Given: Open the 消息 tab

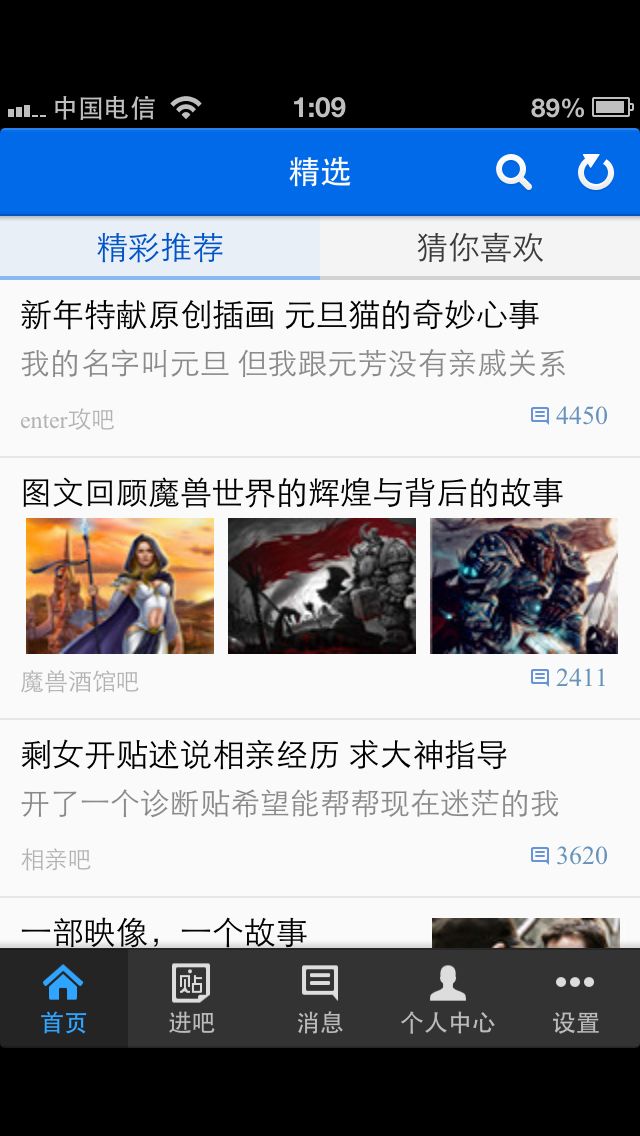Looking at the screenshot, I should pos(320,998).
